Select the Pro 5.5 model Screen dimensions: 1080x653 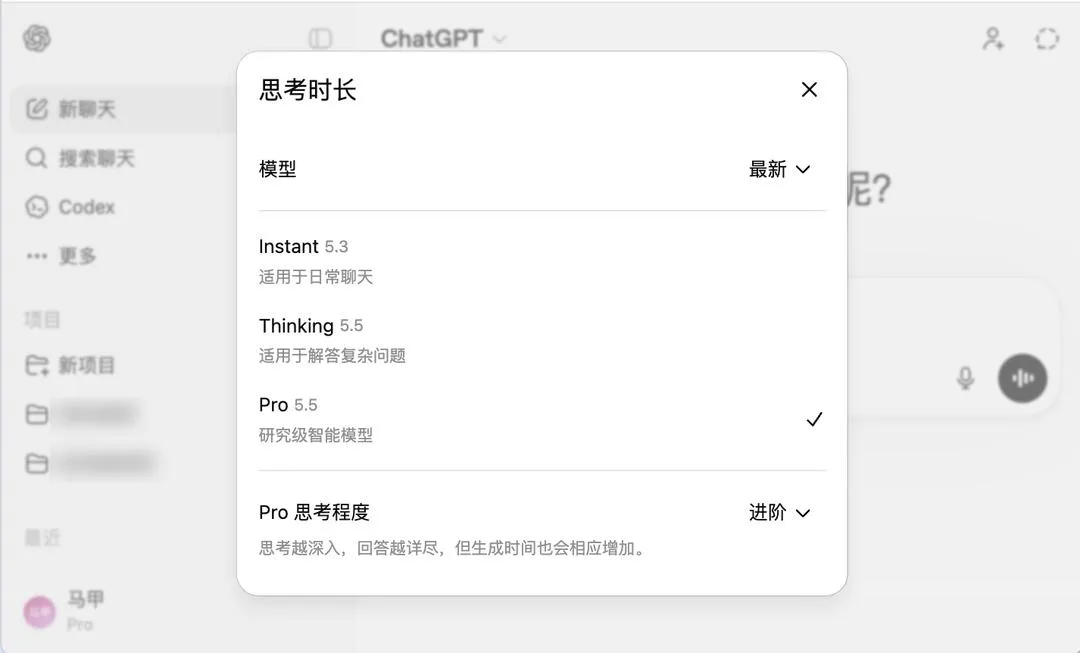(x=542, y=419)
